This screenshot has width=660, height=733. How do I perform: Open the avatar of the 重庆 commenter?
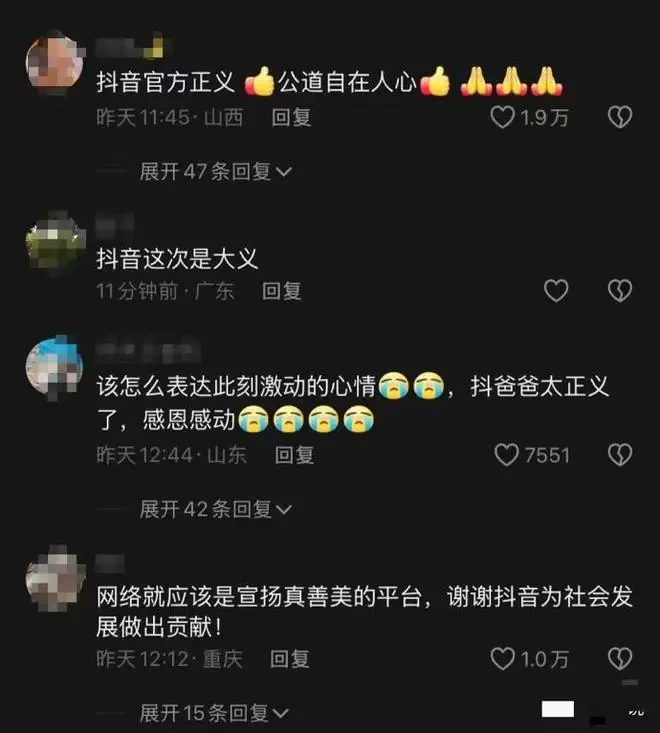coord(53,572)
